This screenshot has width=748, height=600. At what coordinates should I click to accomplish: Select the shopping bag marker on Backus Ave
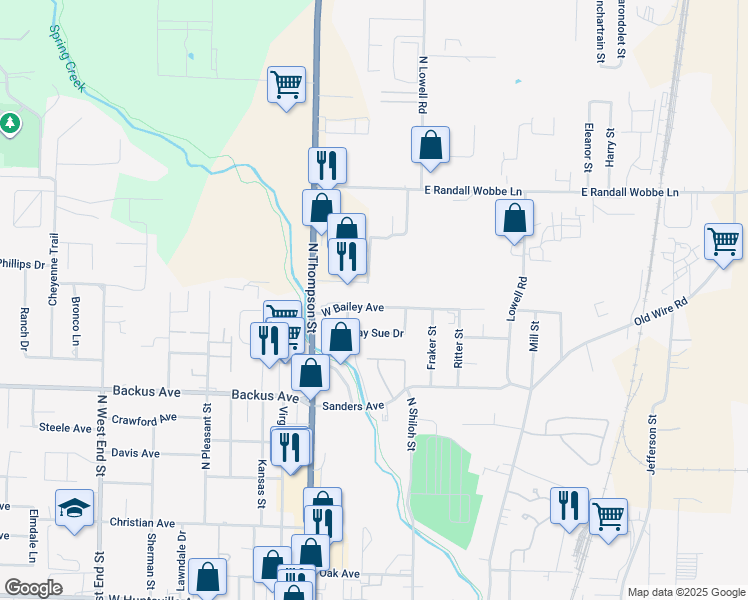point(311,375)
